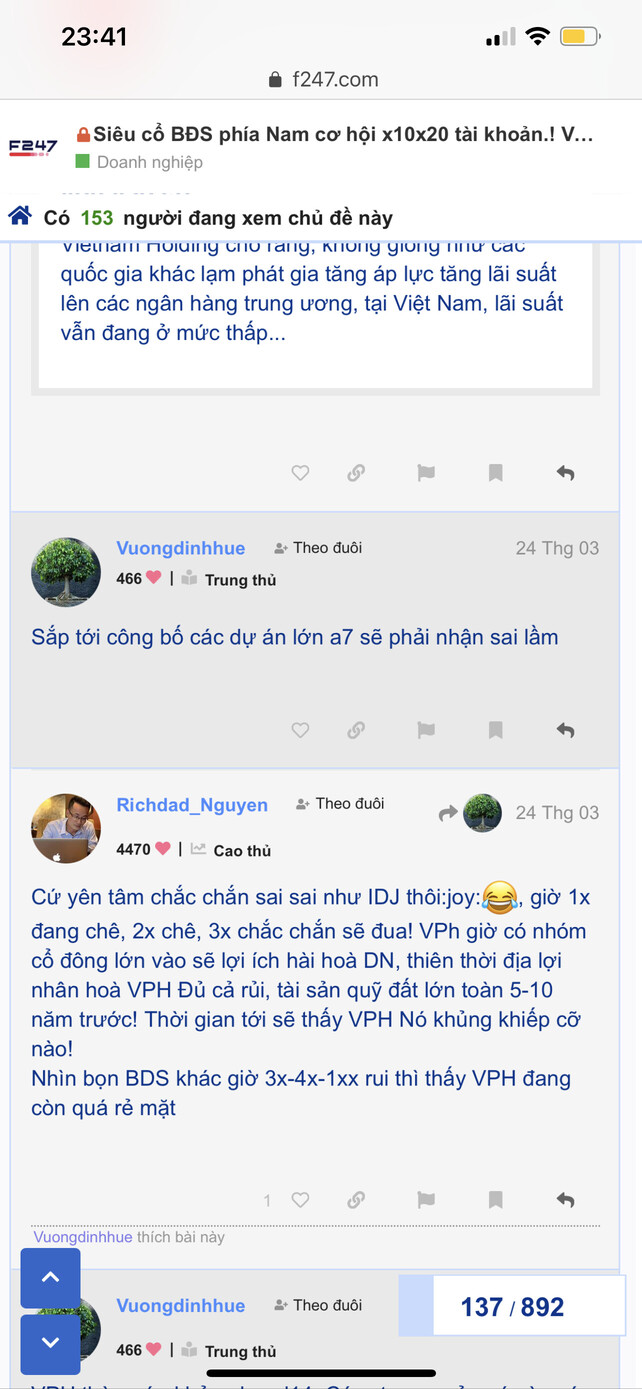The height and width of the screenshot is (1389, 642).
Task: Like Vuongdinhhue's post about dự án lớn
Action: click(300, 730)
